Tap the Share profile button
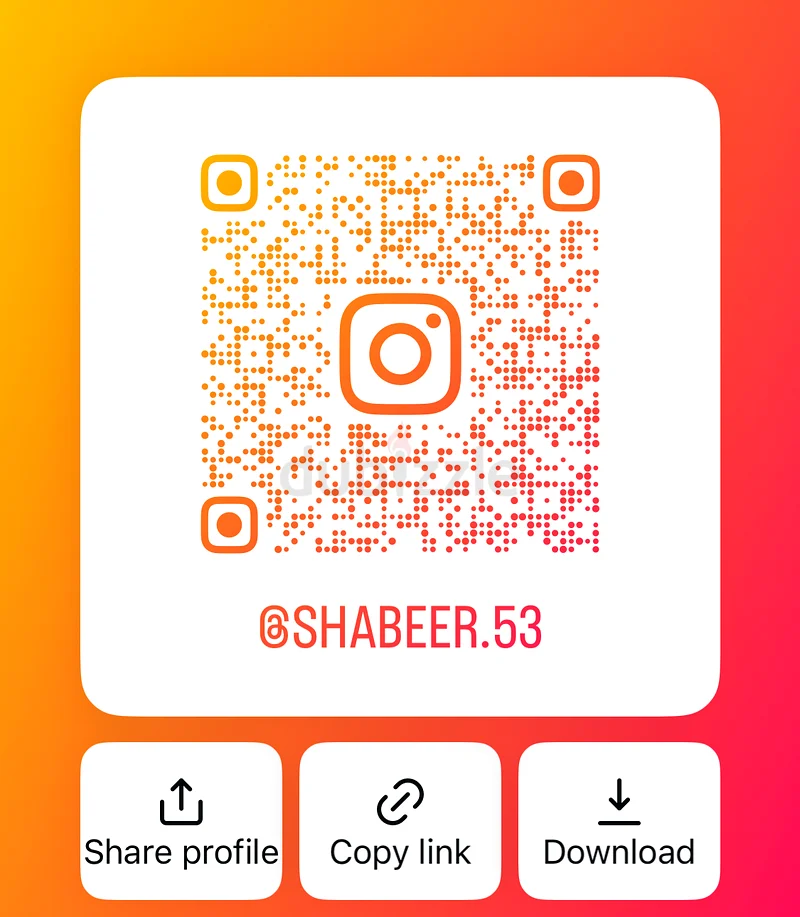The image size is (800, 917). (181, 821)
